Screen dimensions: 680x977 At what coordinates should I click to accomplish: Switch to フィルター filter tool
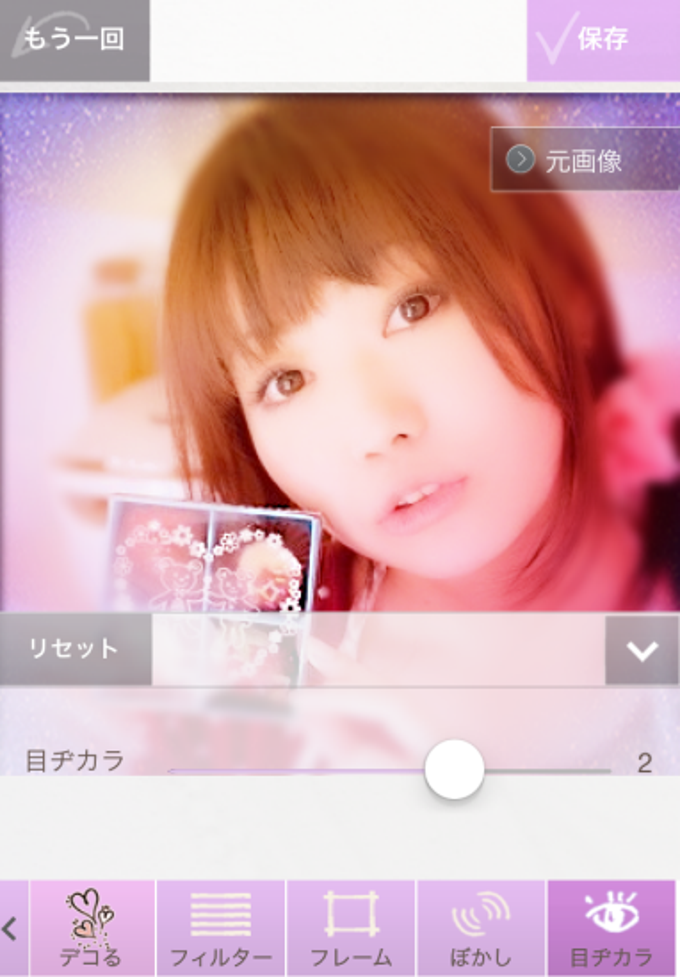tap(221, 928)
